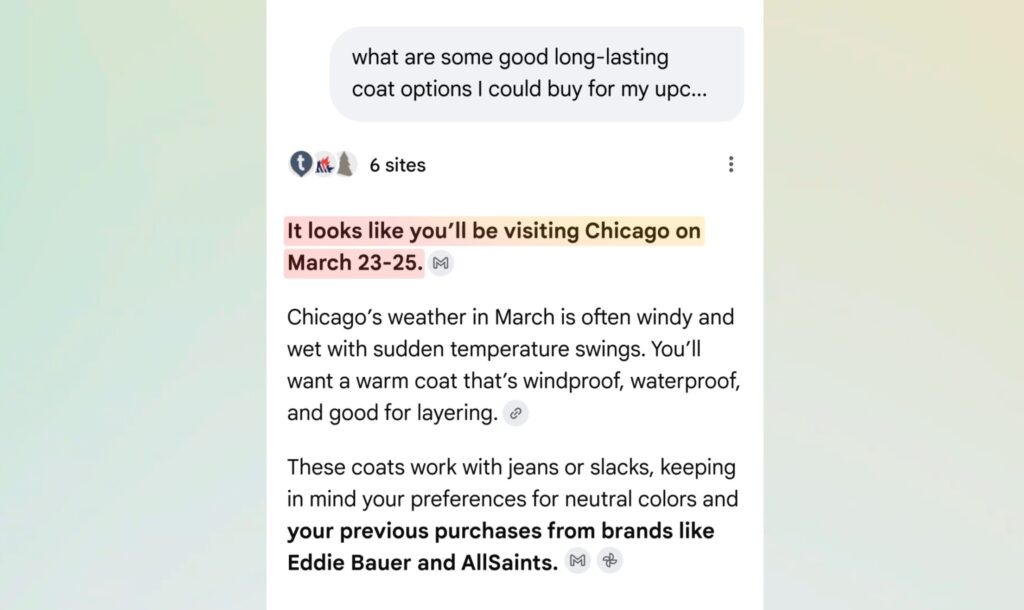Tap the link icon after "good for layering"
Screen dimensions: 1024x610
[x=516, y=412]
